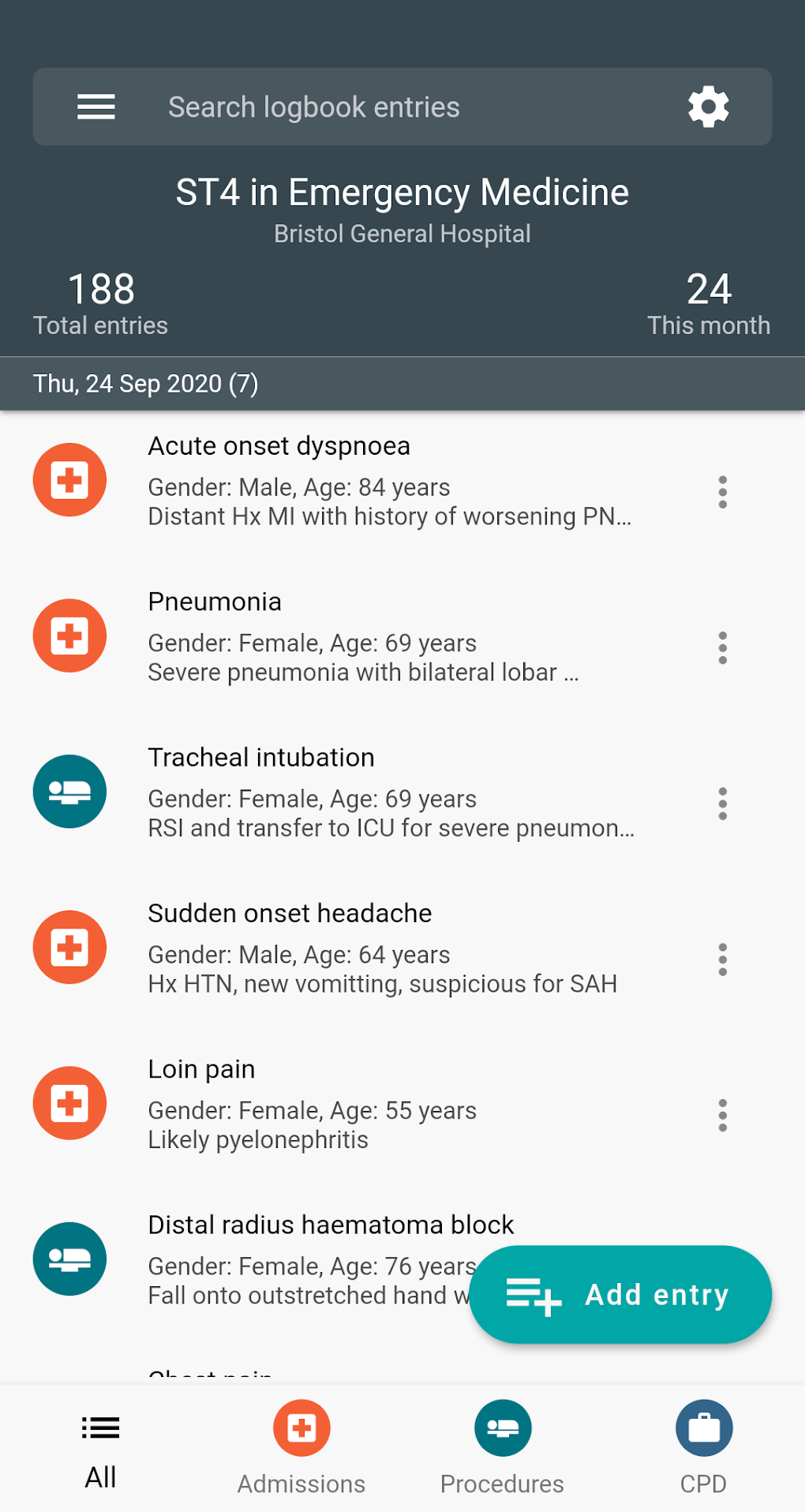Open options for Sudden onset headache
The image size is (805, 1512).
coord(722,959)
